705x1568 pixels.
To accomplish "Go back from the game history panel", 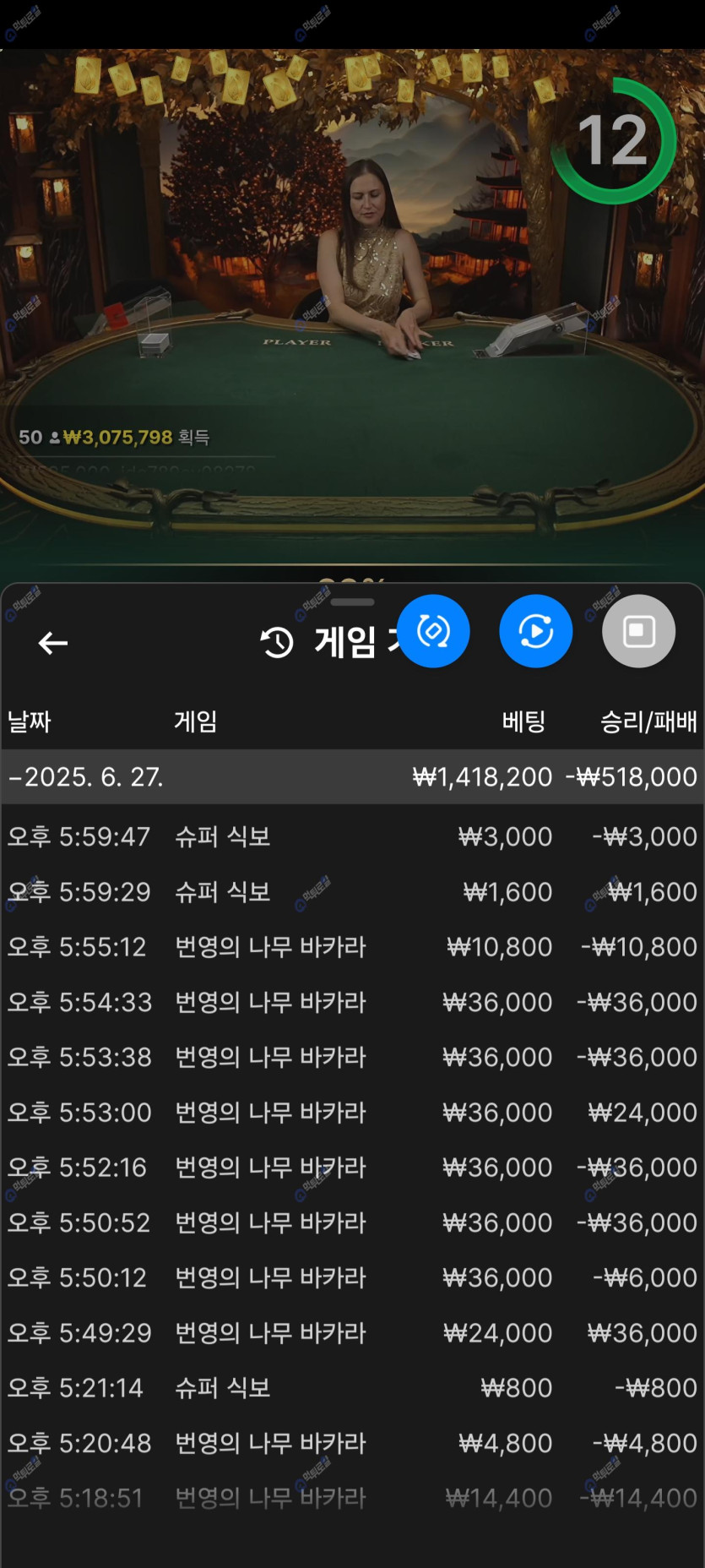I will [52, 643].
